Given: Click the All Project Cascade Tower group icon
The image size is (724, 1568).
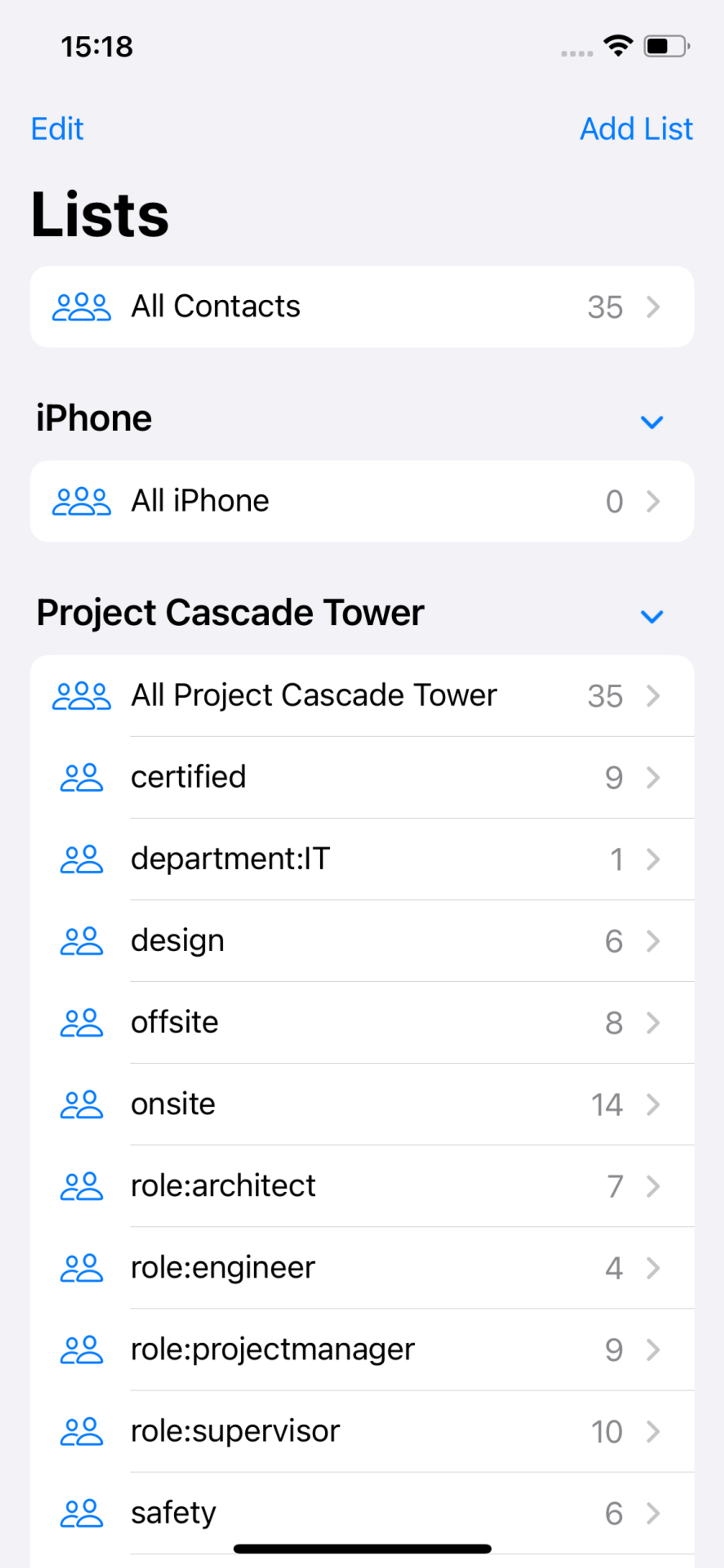Looking at the screenshot, I should click(81, 696).
